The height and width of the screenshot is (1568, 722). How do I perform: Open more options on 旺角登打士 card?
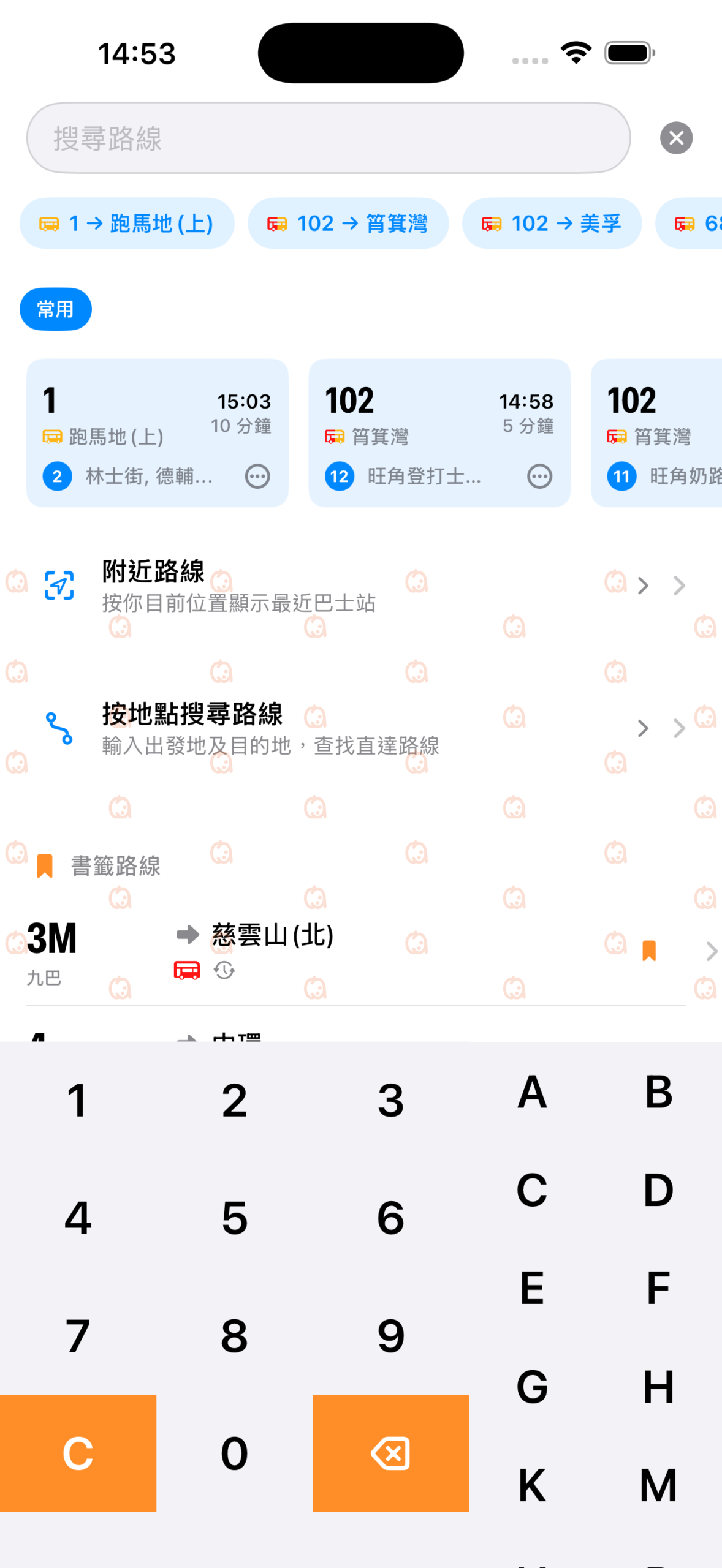tap(539, 477)
